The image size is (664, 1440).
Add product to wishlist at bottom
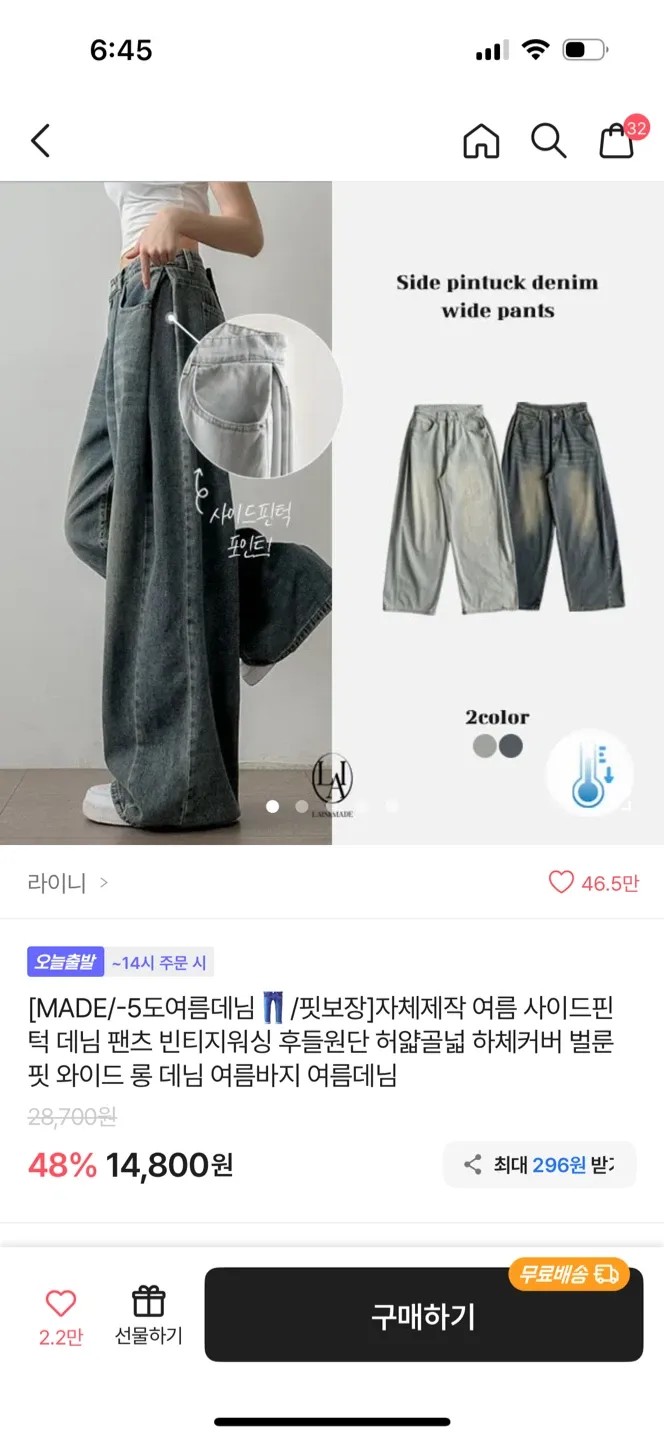pyautogui.click(x=61, y=1313)
